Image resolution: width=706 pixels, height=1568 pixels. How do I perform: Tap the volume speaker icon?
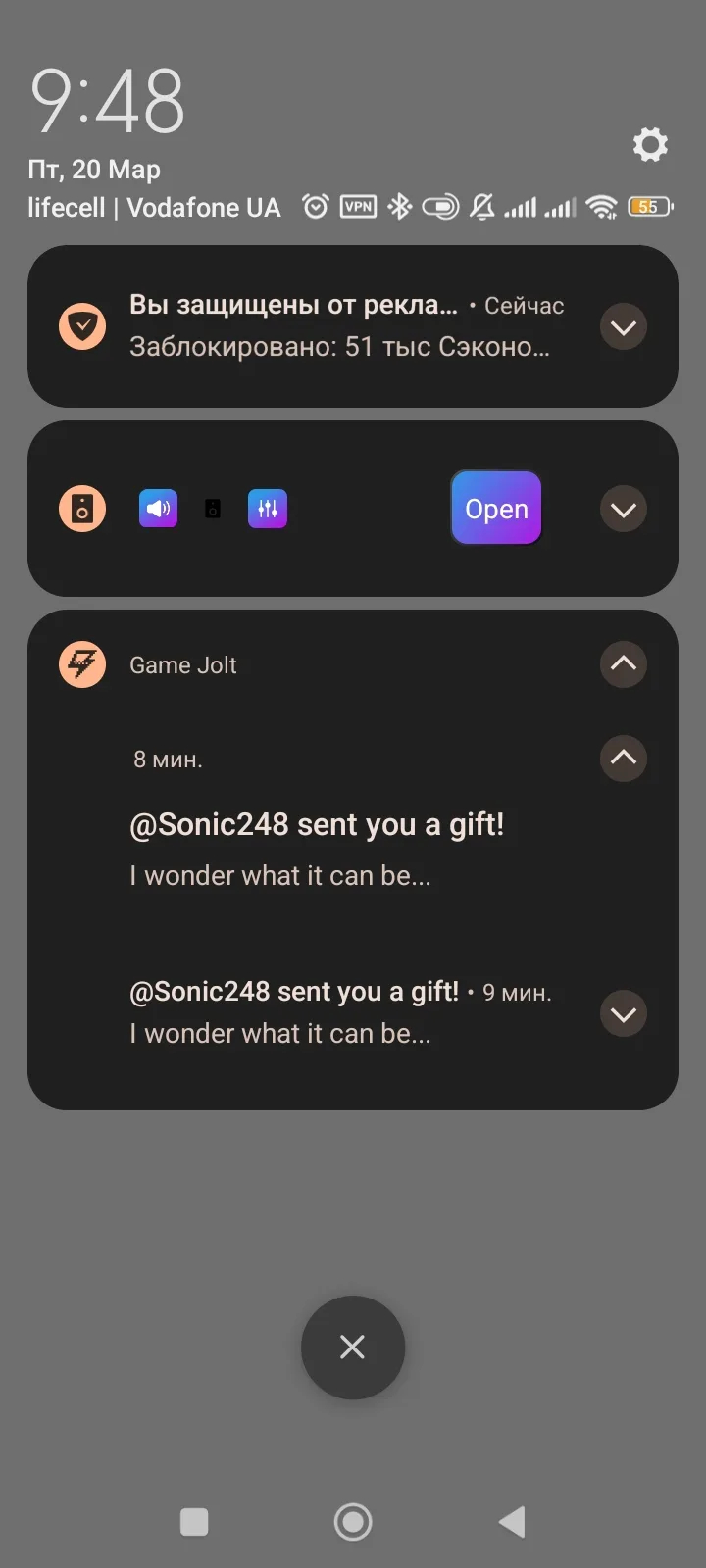coord(158,509)
